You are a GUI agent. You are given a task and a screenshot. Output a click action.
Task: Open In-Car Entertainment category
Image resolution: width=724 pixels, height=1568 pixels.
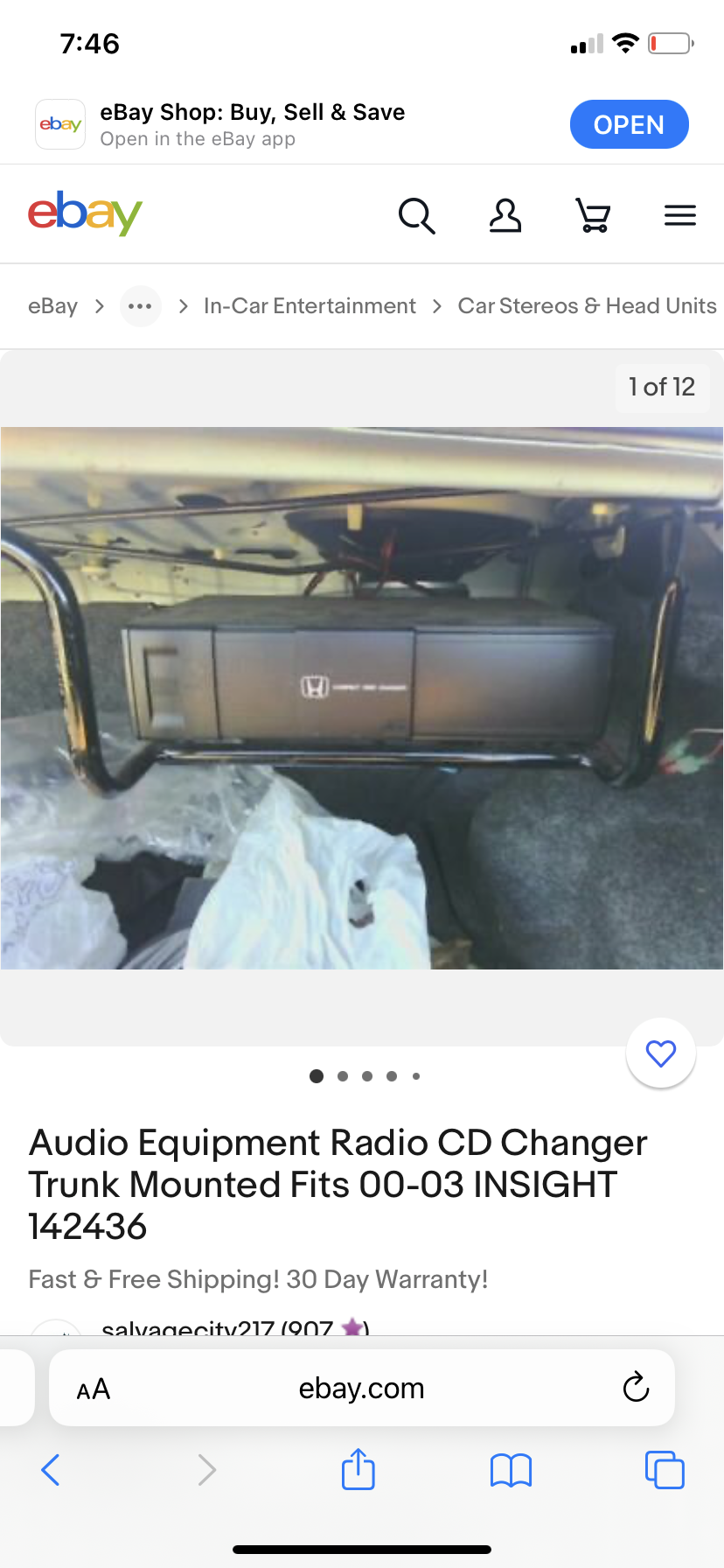point(310,306)
